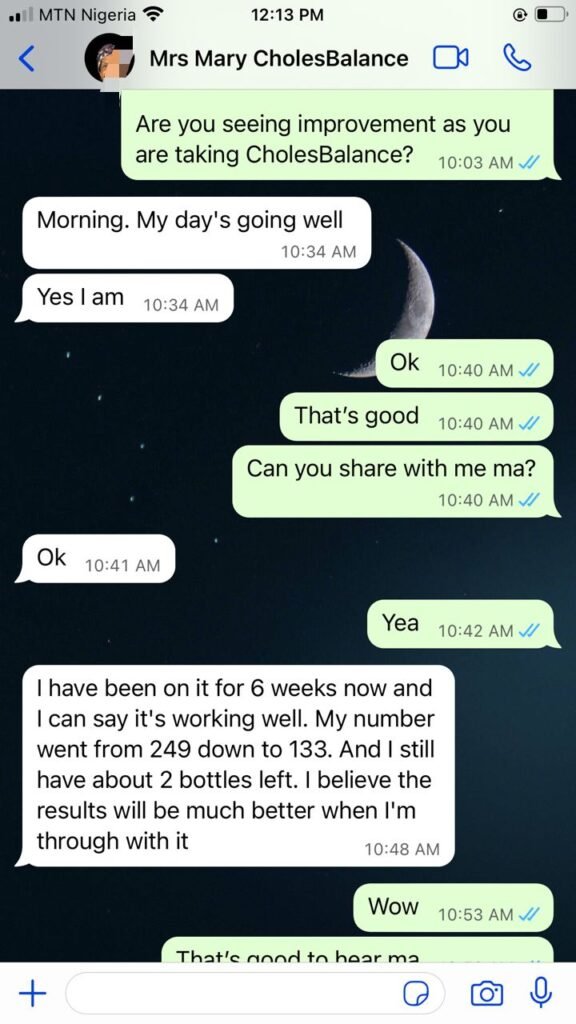Open the attachment plus menu
Screen dimensions: 576x1024
click(32, 993)
